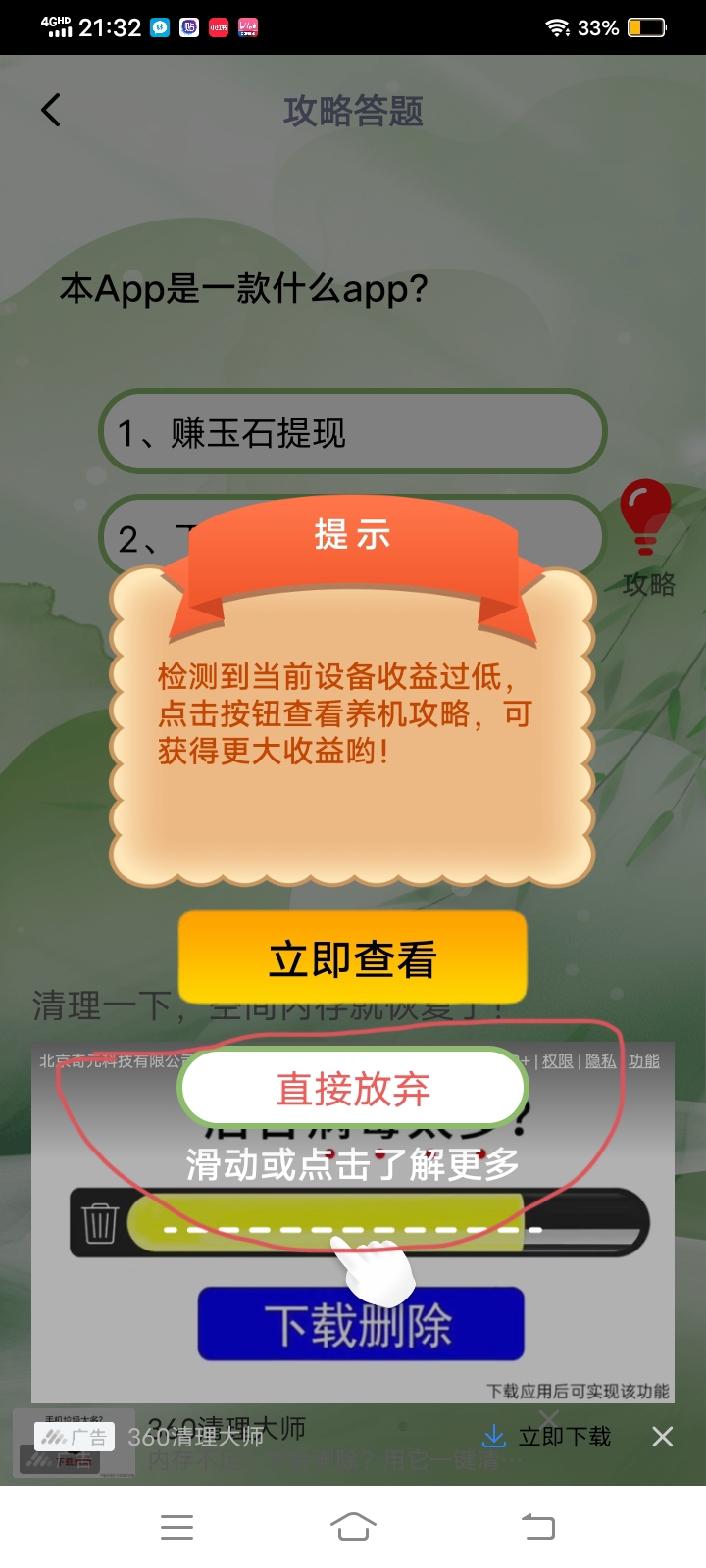
Task: Open the 隐私 link in the ad
Action: 600,1061
